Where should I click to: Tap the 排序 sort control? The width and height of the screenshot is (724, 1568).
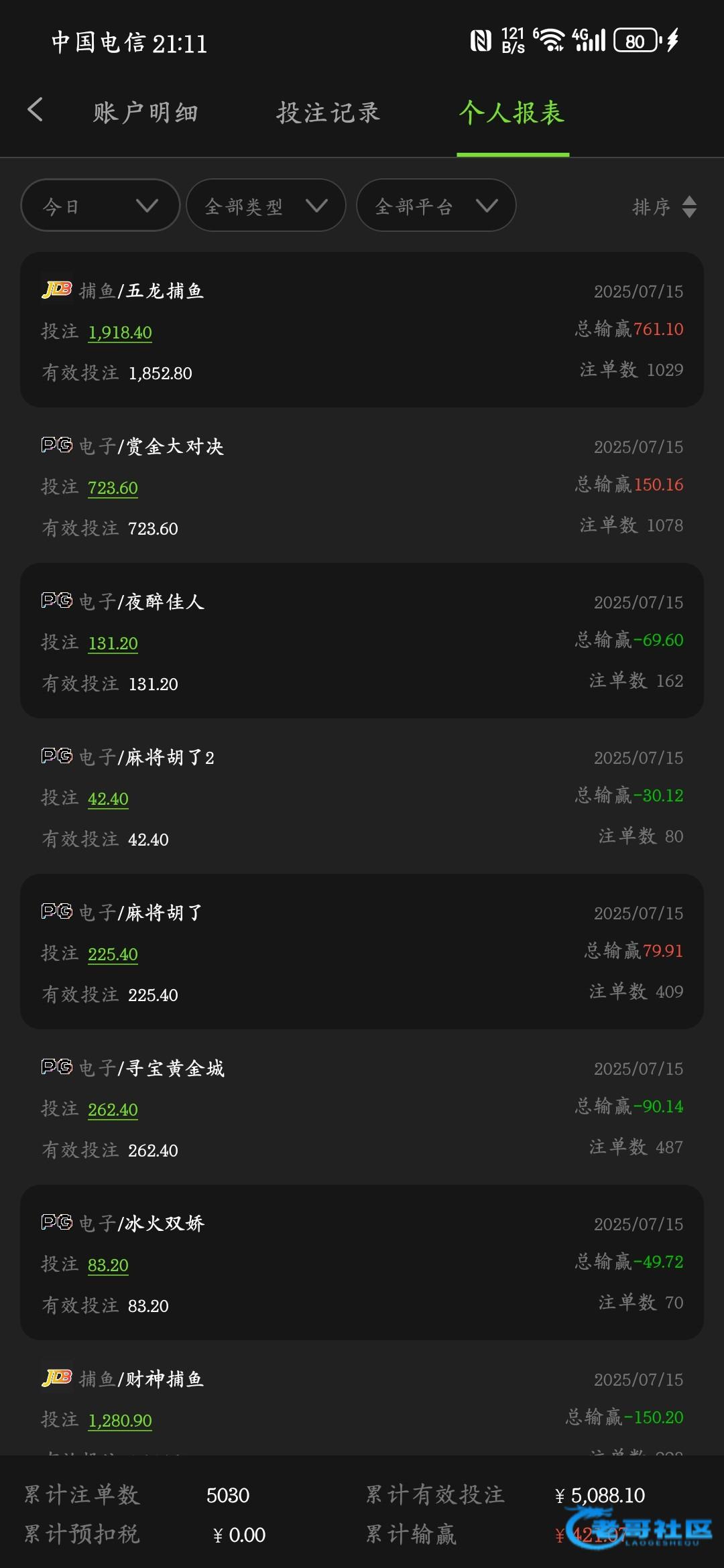point(664,207)
